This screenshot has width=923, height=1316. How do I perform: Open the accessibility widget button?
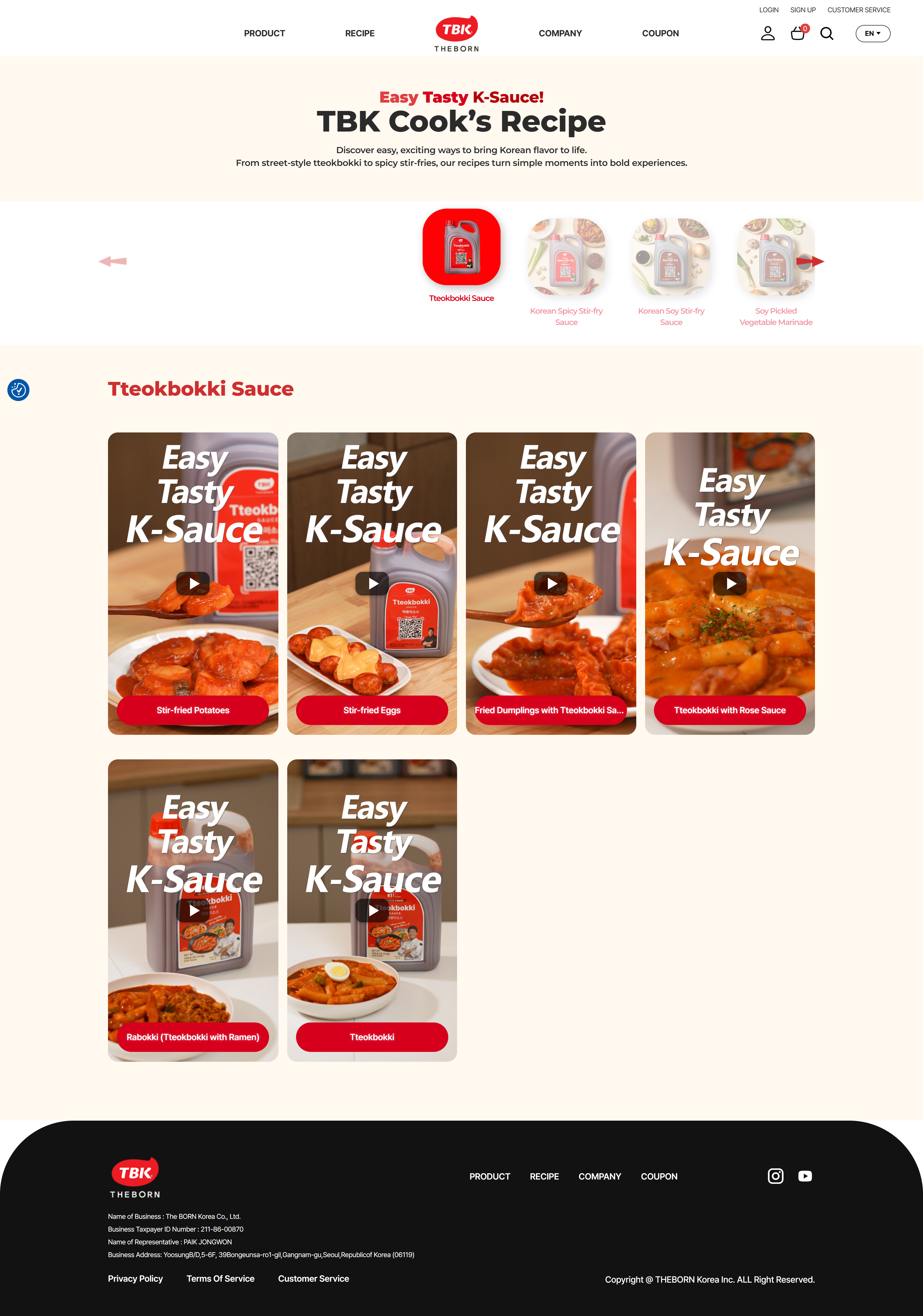[18, 390]
